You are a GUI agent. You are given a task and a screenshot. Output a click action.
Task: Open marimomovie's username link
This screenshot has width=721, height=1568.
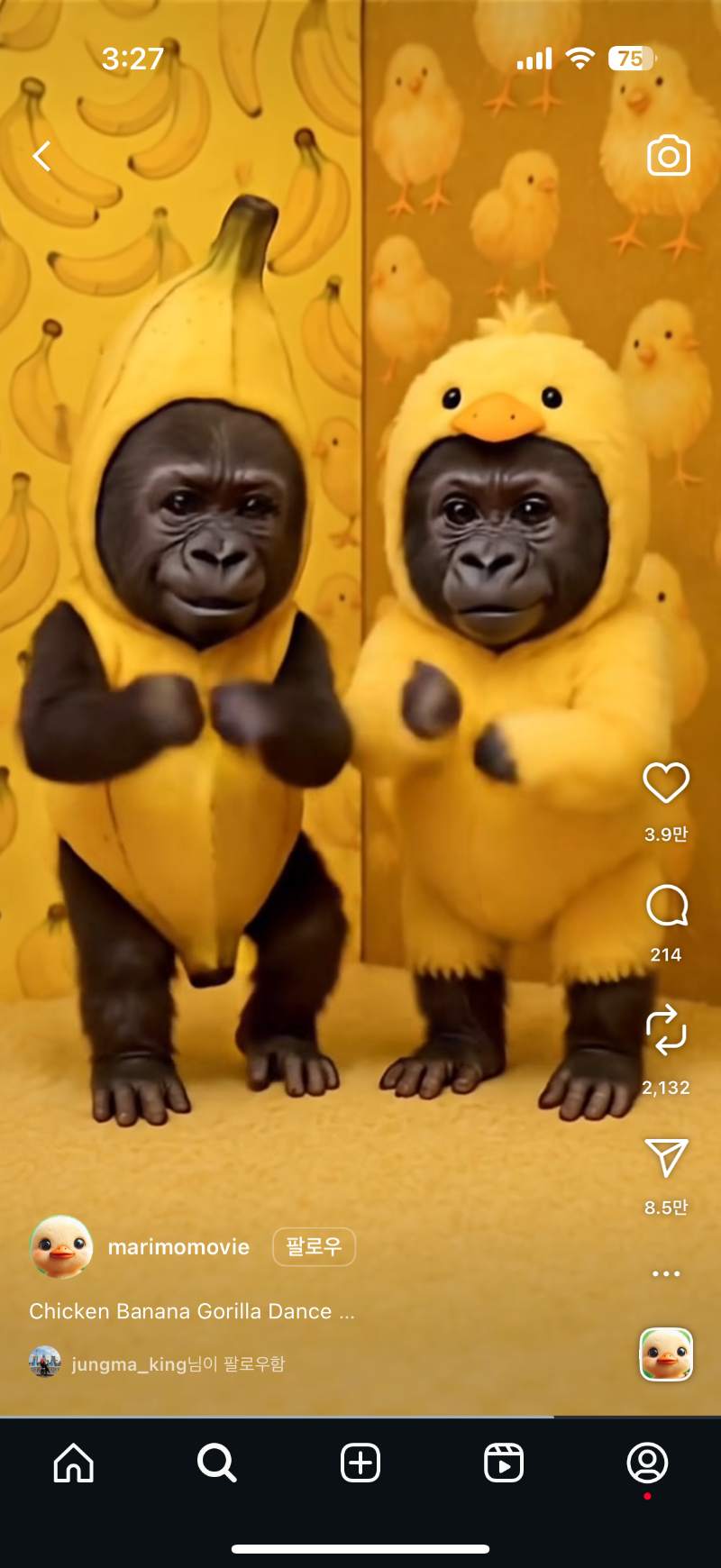pyautogui.click(x=178, y=1247)
